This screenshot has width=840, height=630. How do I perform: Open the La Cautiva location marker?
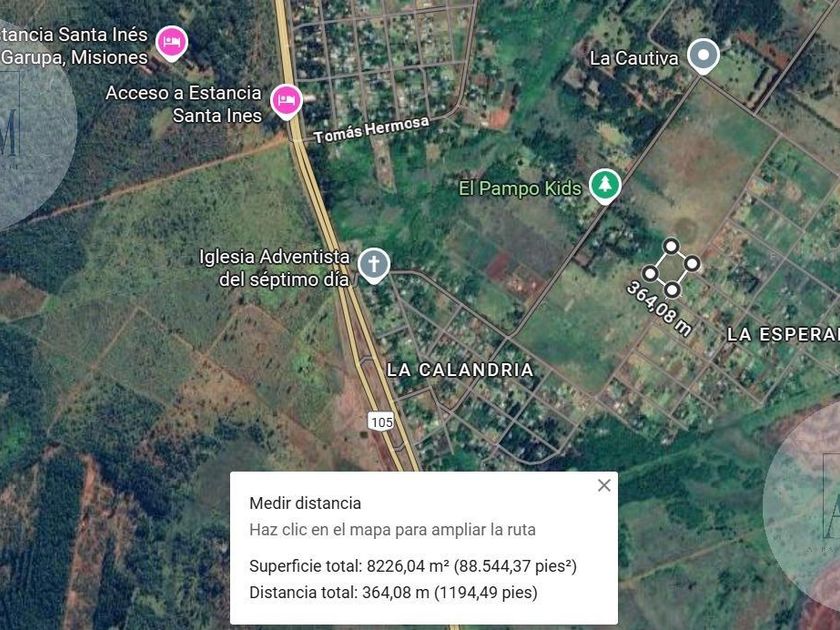[703, 56]
